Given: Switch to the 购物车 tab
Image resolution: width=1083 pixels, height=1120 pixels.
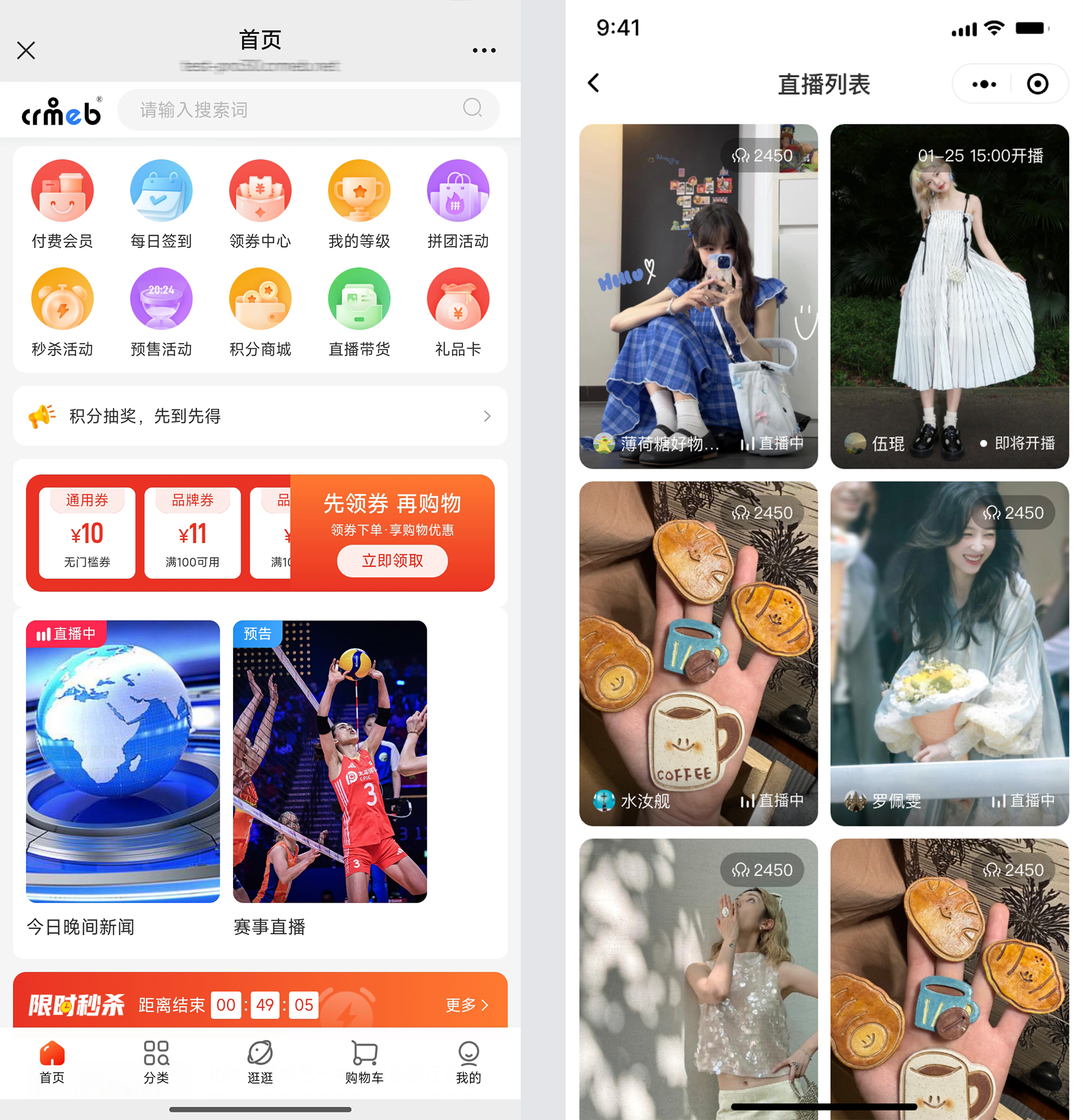Looking at the screenshot, I should click(x=364, y=1062).
